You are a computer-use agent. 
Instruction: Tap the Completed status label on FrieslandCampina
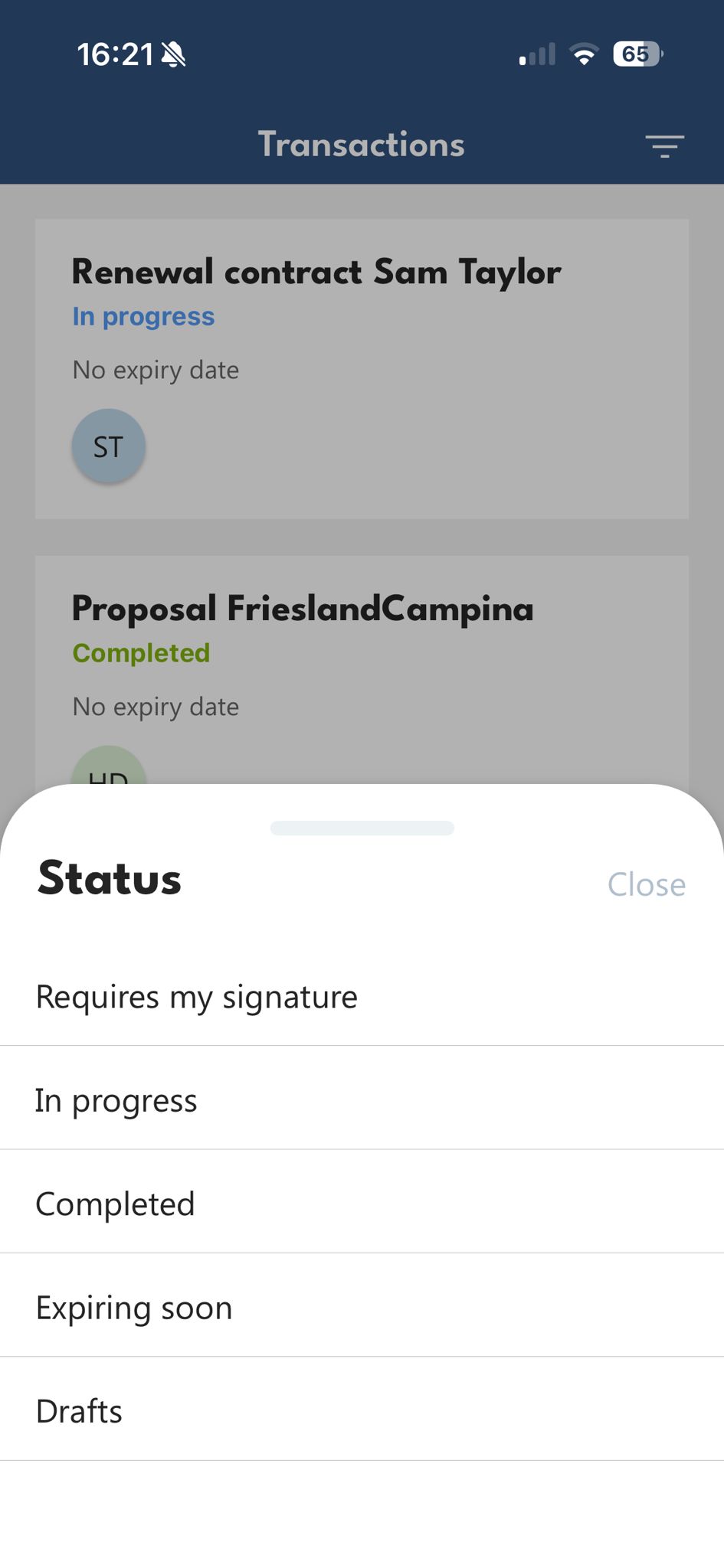click(140, 652)
